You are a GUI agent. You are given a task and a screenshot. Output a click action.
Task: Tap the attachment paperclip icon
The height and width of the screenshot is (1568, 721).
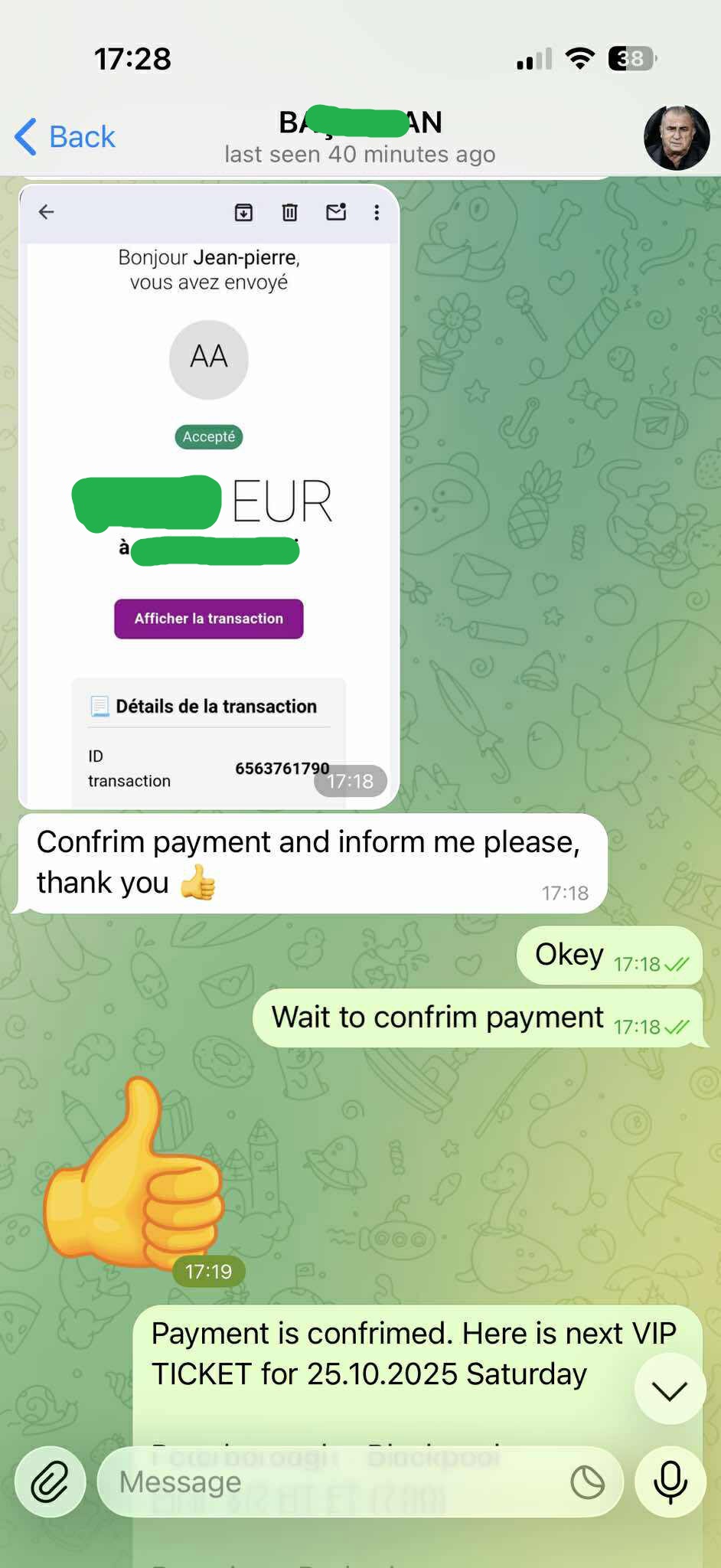[49, 1481]
